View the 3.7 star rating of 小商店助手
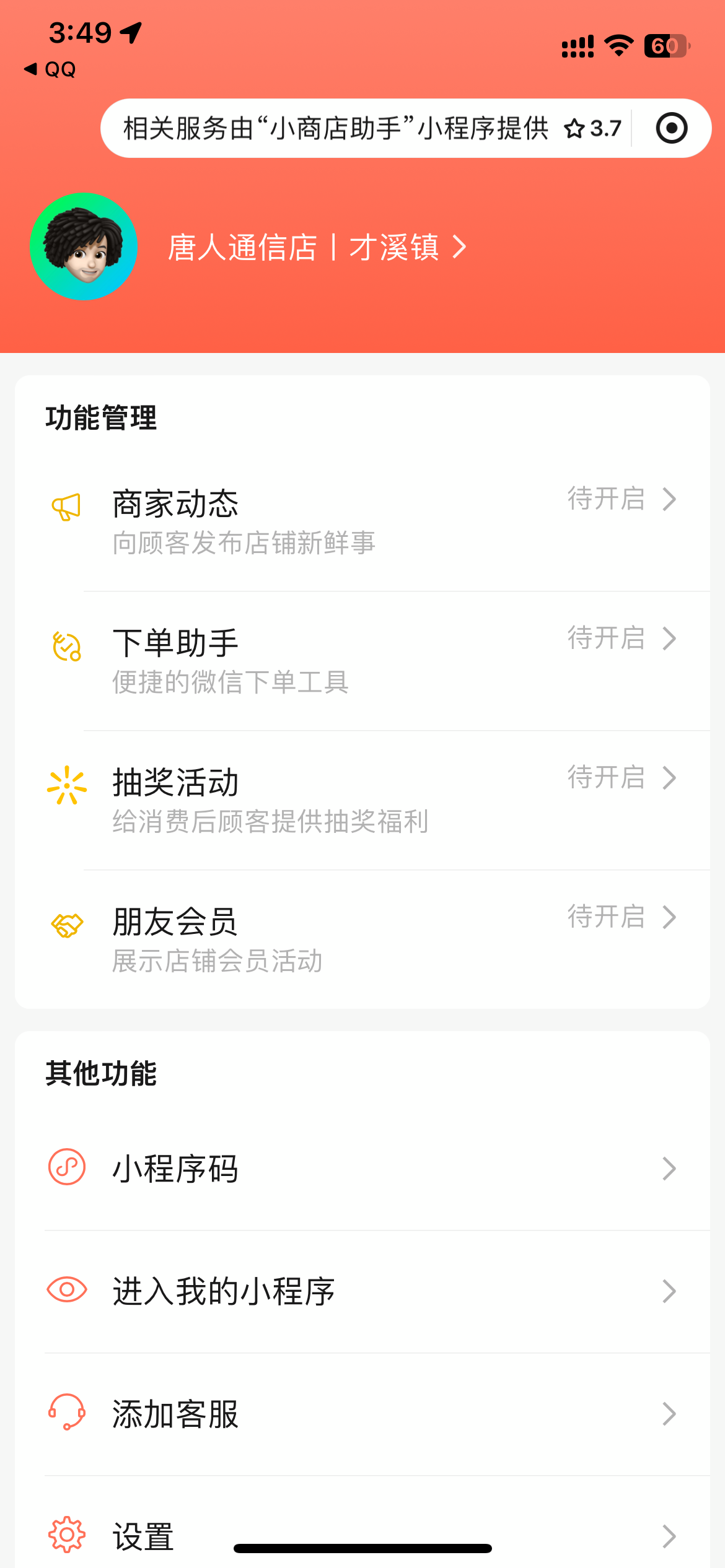The width and height of the screenshot is (725, 1568). pyautogui.click(x=593, y=129)
